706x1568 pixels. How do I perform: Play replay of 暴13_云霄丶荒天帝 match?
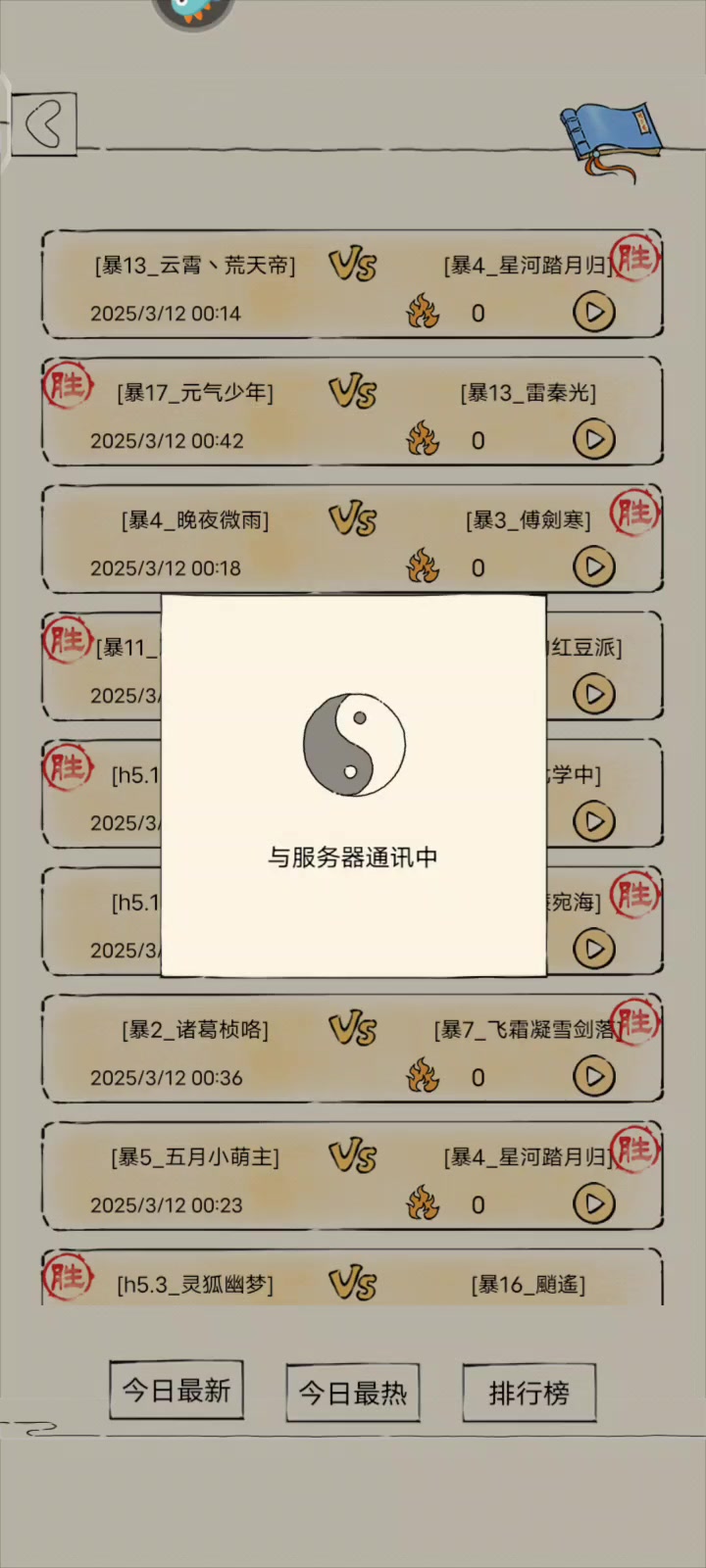[x=593, y=313]
